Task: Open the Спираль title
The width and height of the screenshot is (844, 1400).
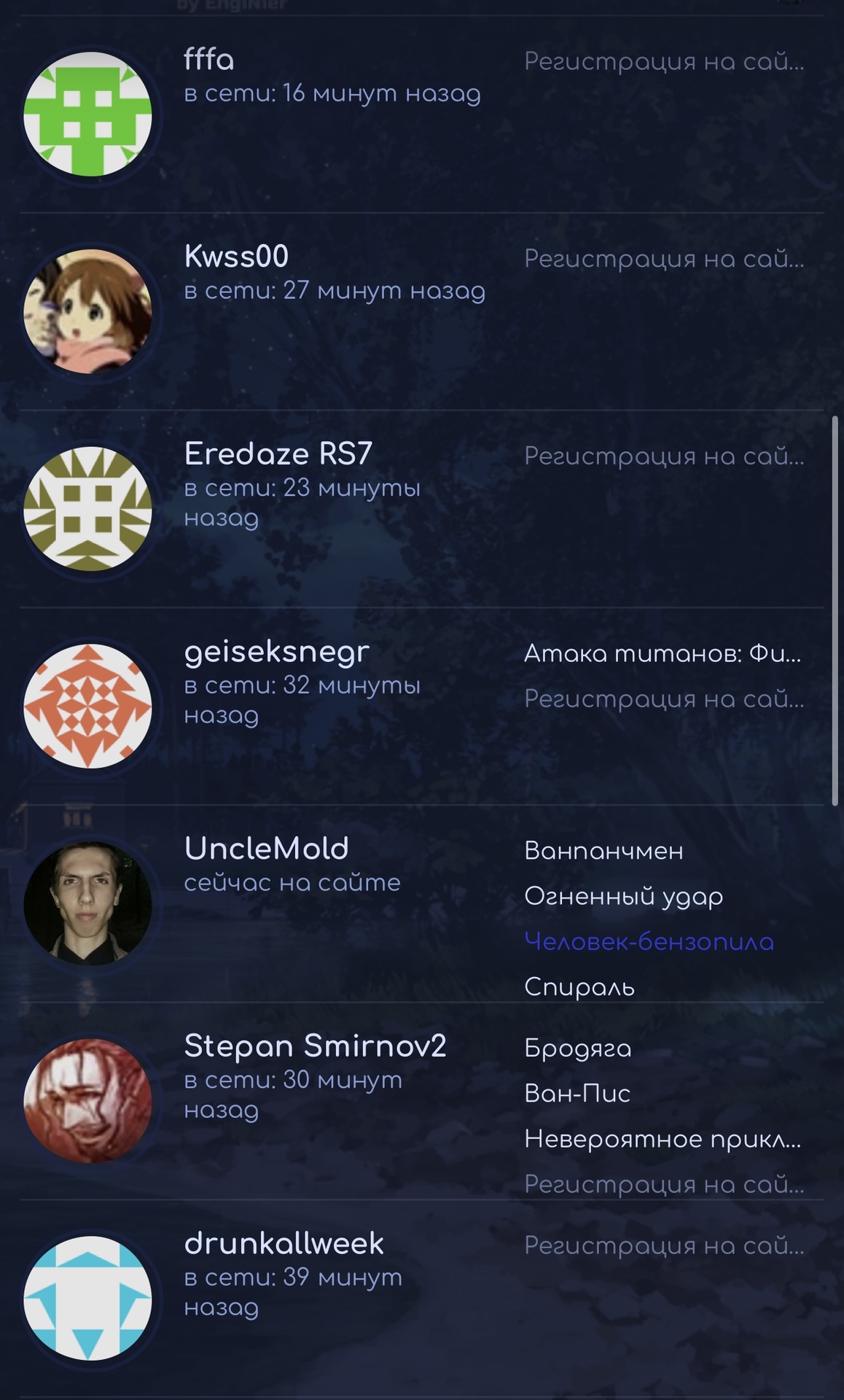Action: click(x=579, y=987)
